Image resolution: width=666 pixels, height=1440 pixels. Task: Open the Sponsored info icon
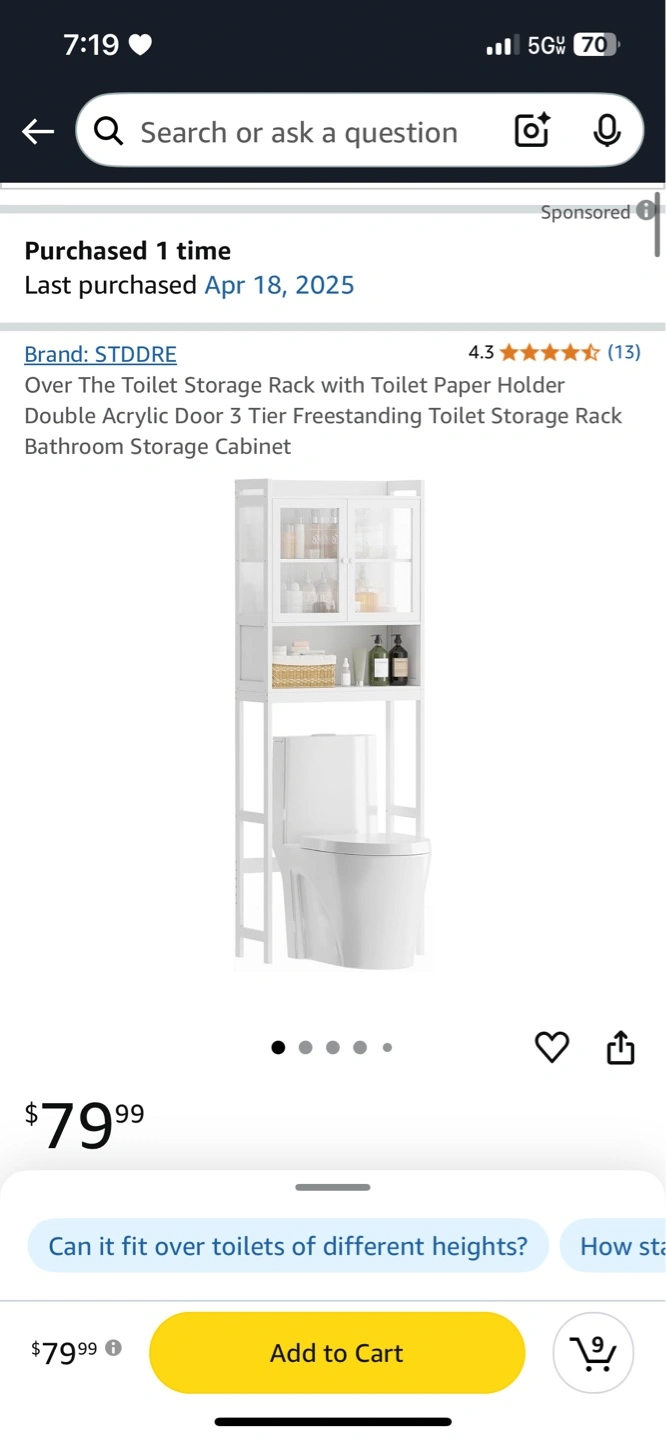pos(646,210)
